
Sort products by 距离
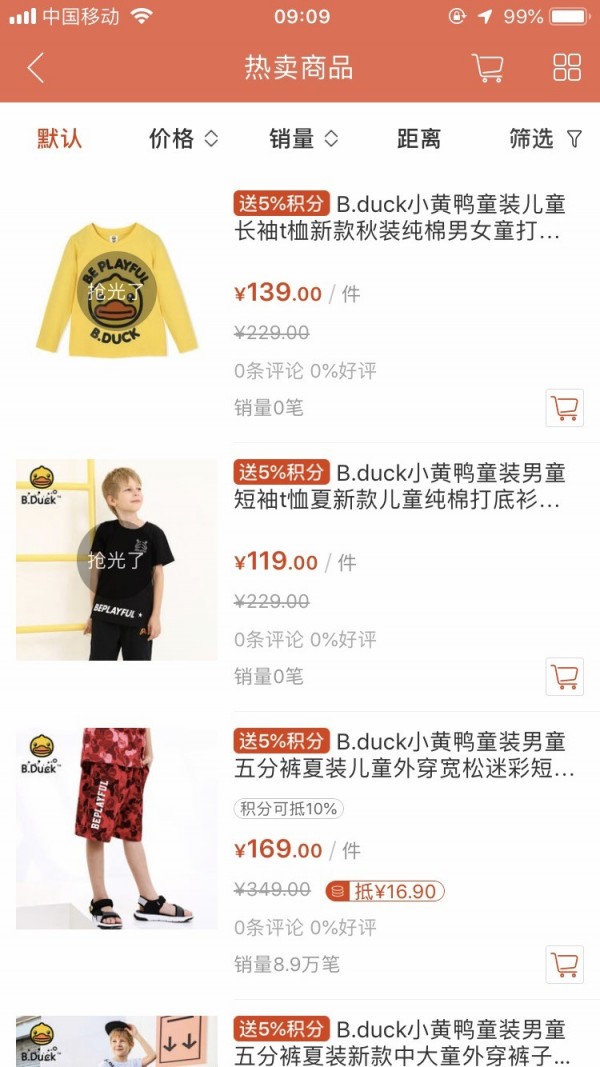[419, 139]
